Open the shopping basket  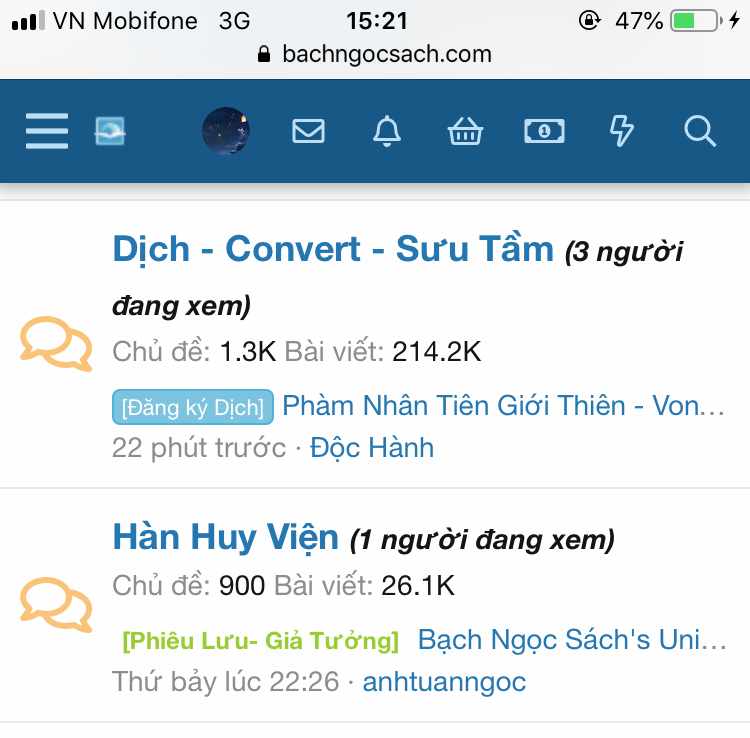coord(466,131)
